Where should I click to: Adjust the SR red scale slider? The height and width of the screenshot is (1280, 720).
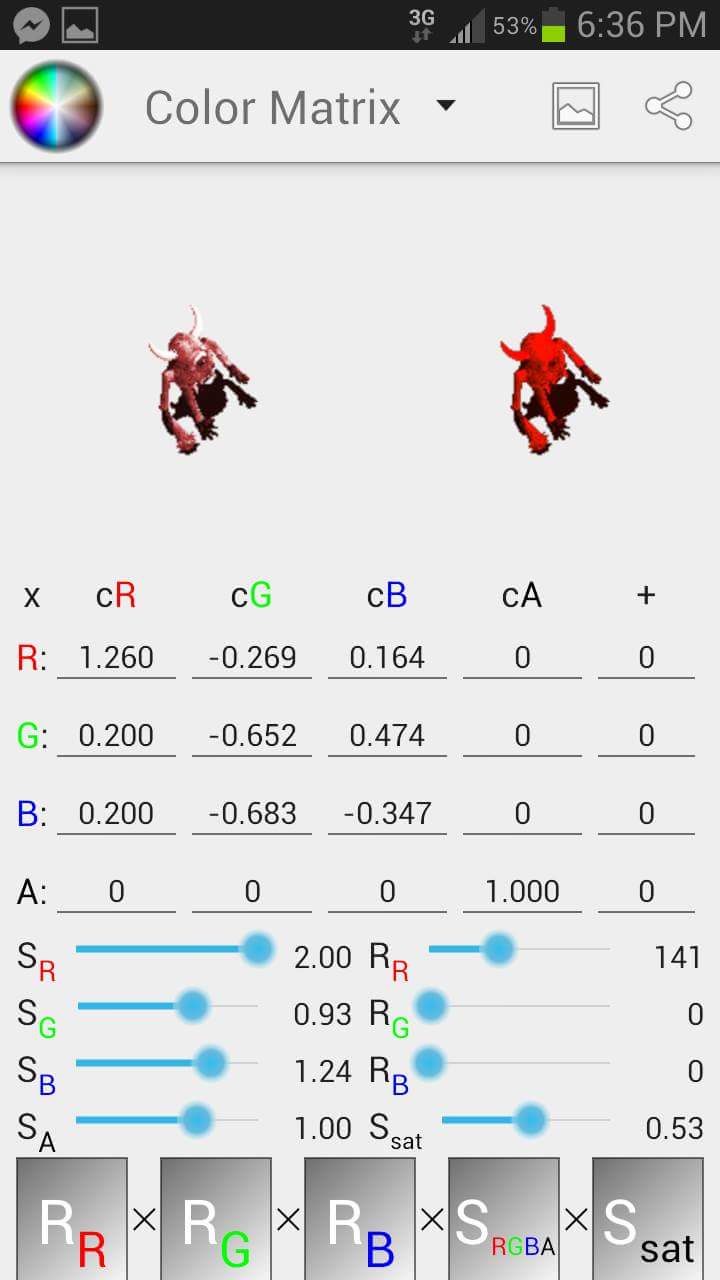258,948
